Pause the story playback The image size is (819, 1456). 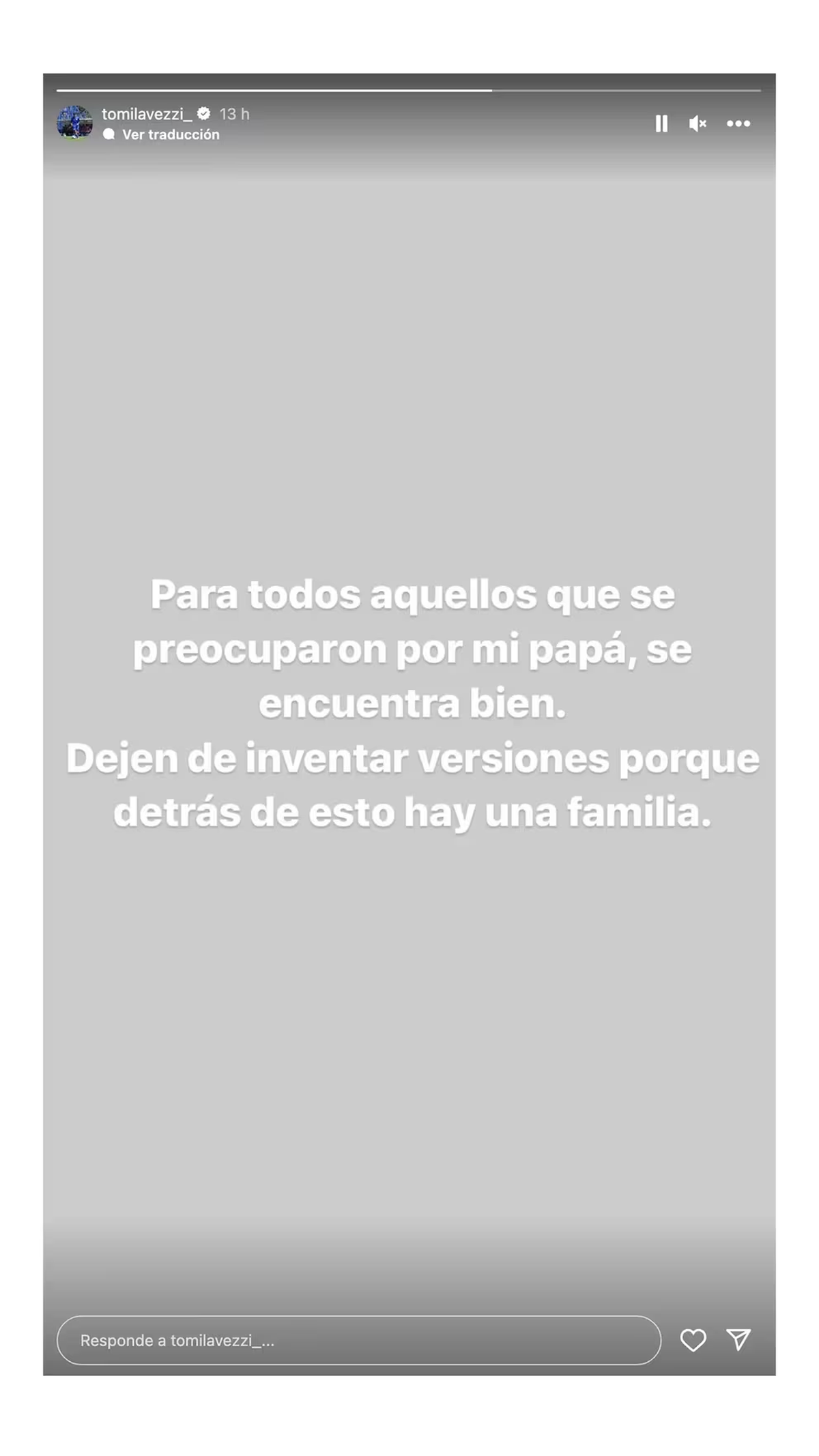pos(661,123)
